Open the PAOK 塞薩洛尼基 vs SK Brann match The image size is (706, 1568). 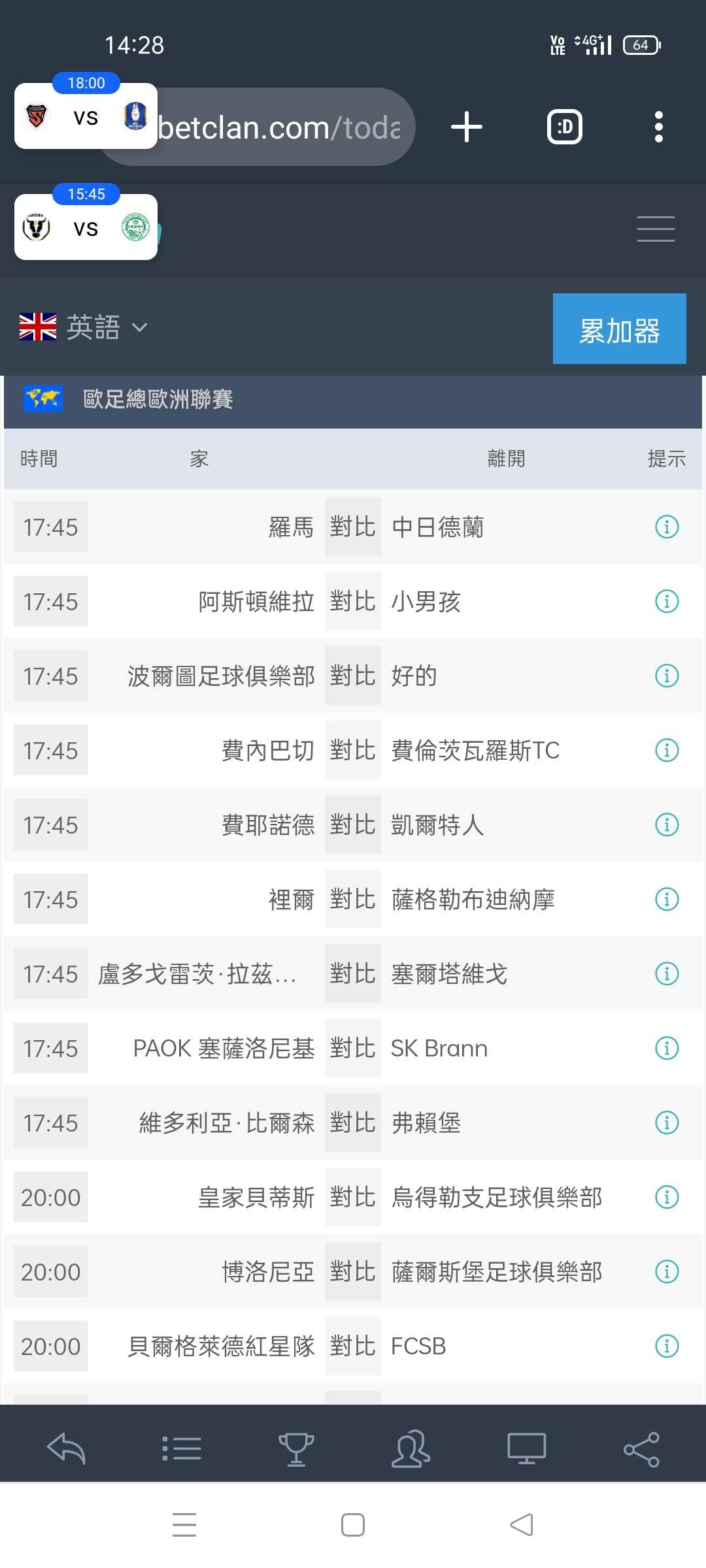pos(352,1049)
